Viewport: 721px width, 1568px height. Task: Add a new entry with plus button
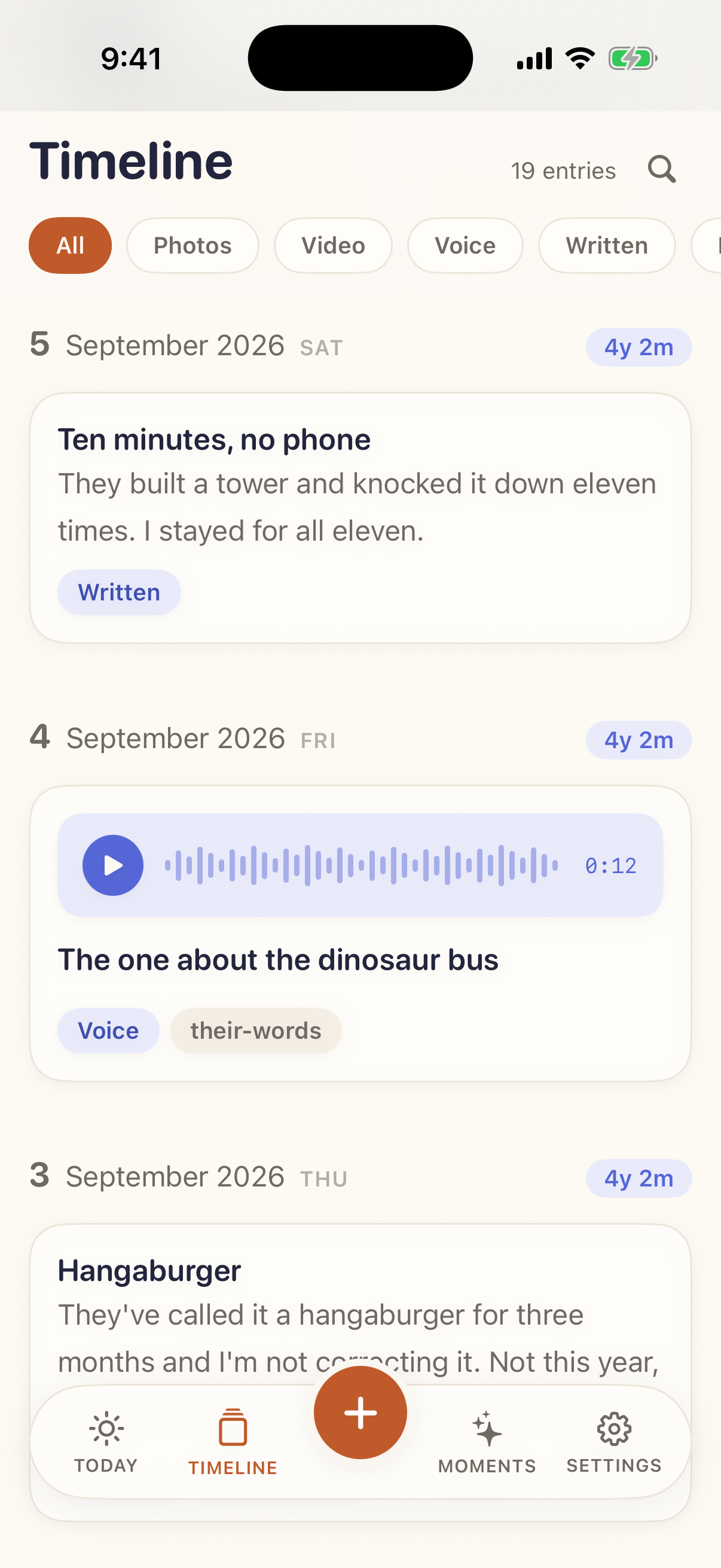(x=360, y=1412)
